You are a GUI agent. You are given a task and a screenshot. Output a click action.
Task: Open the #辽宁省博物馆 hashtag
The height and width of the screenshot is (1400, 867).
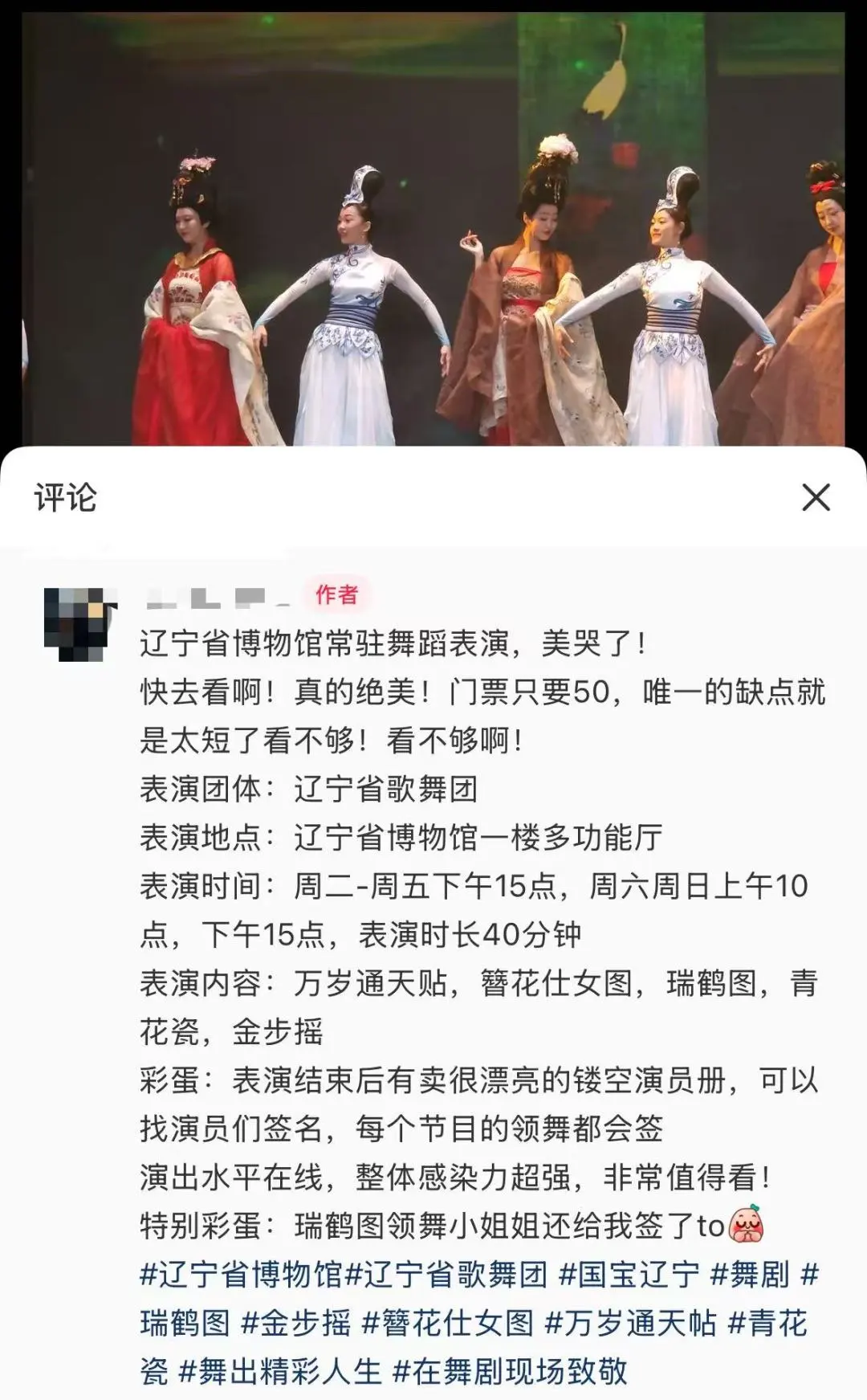pos(241,1275)
